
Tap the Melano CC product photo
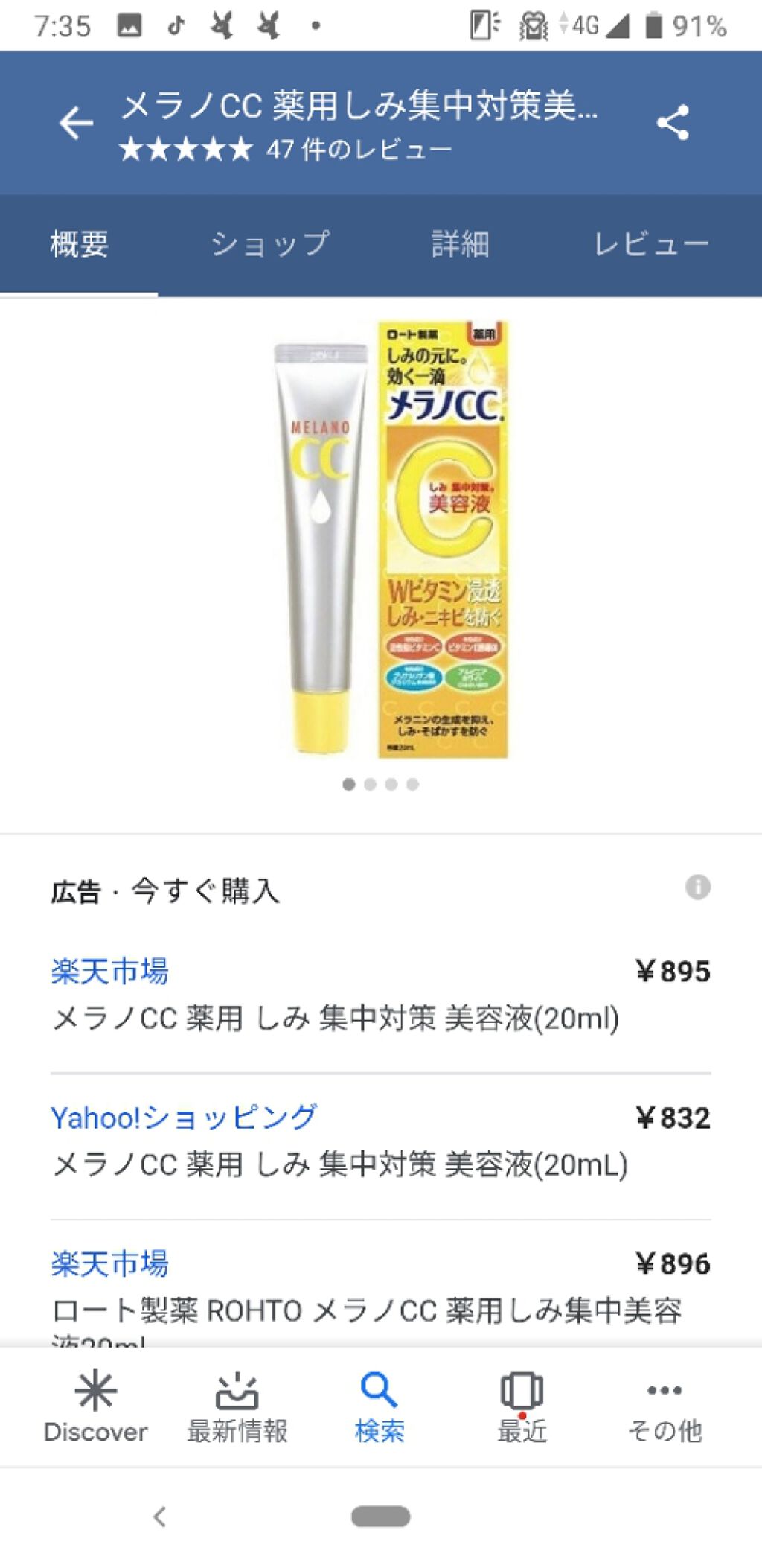[381, 536]
